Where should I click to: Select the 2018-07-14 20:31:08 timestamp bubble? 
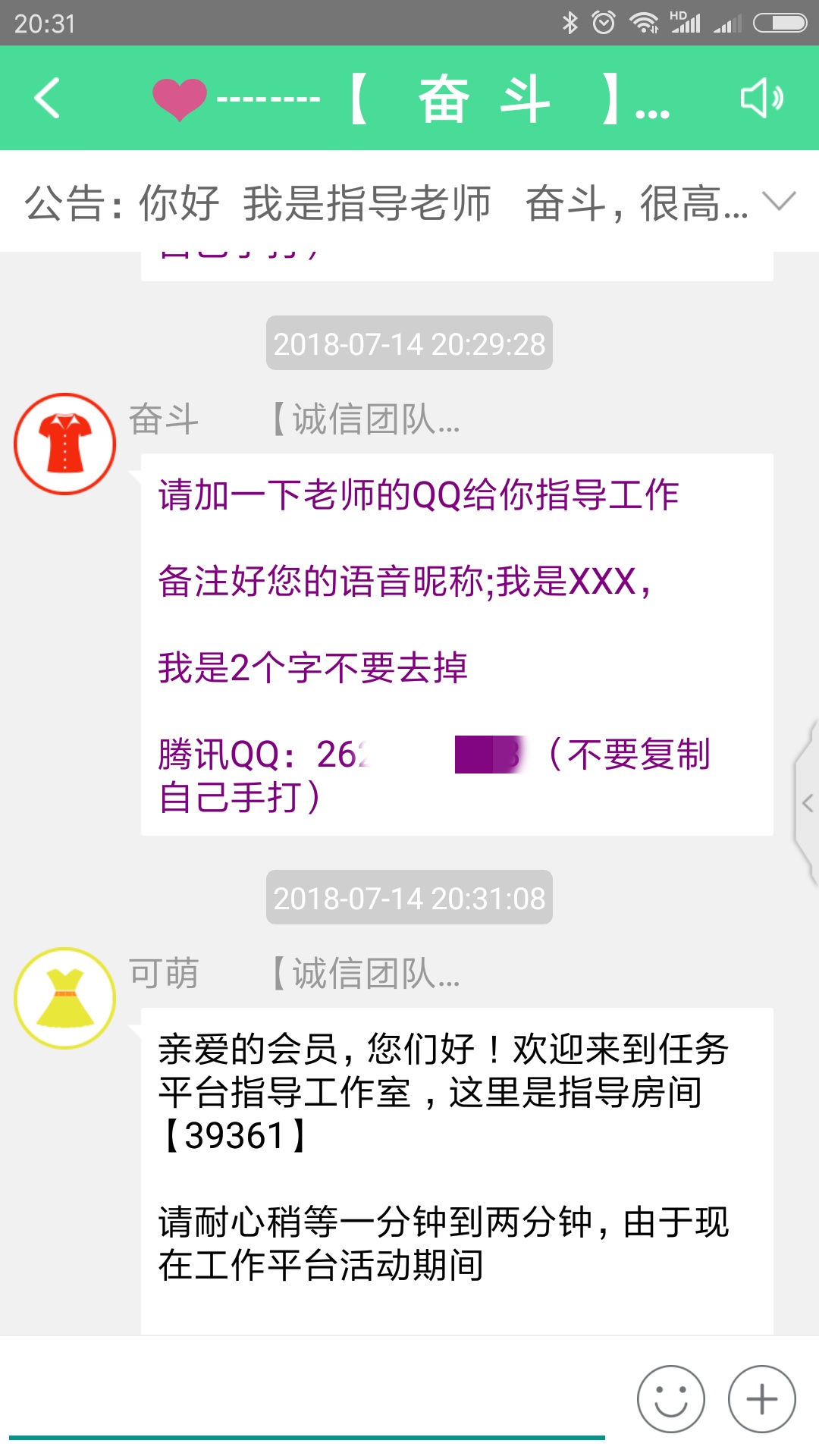[409, 899]
